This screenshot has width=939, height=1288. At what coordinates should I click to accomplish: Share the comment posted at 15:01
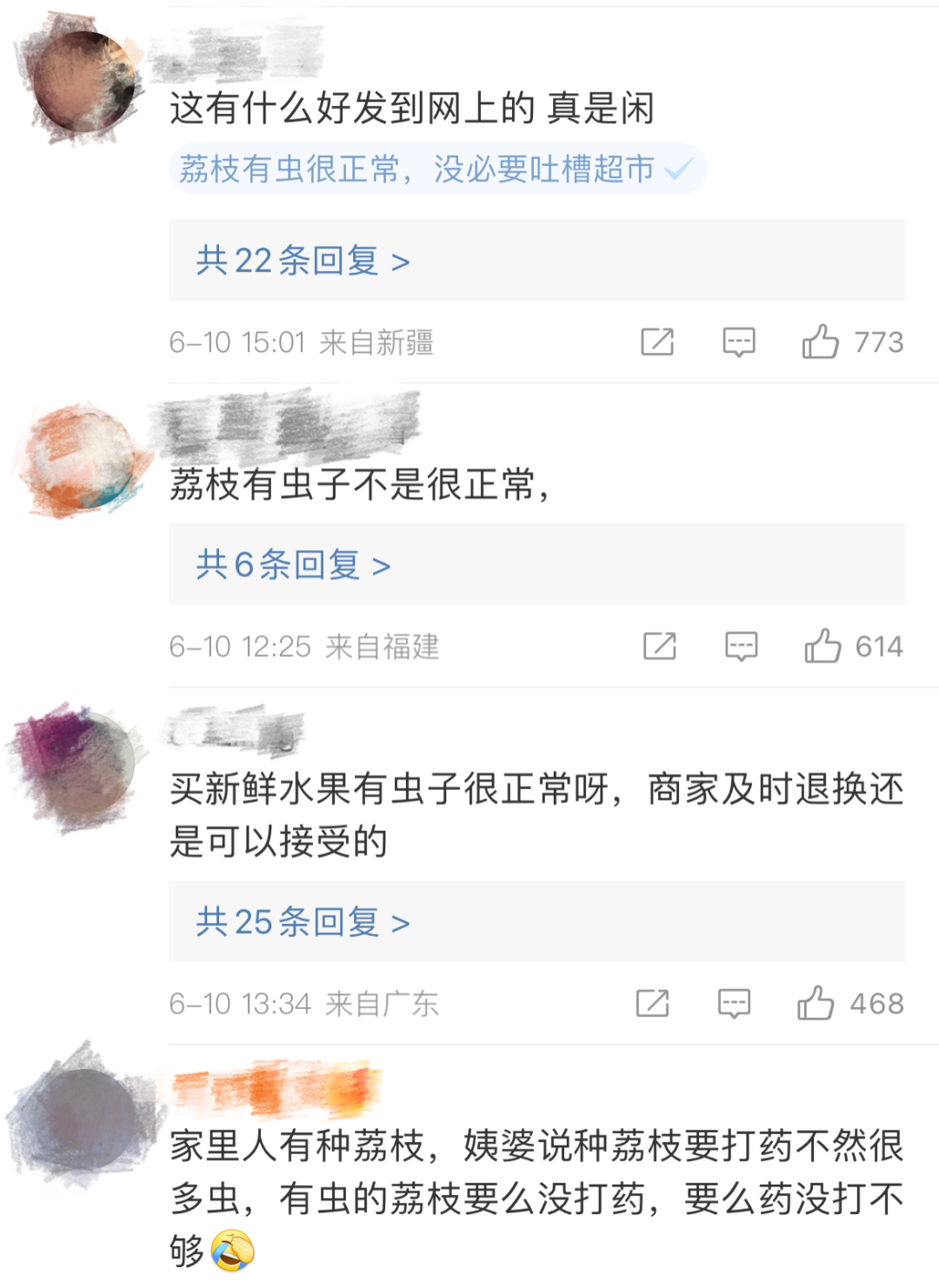coord(657,342)
